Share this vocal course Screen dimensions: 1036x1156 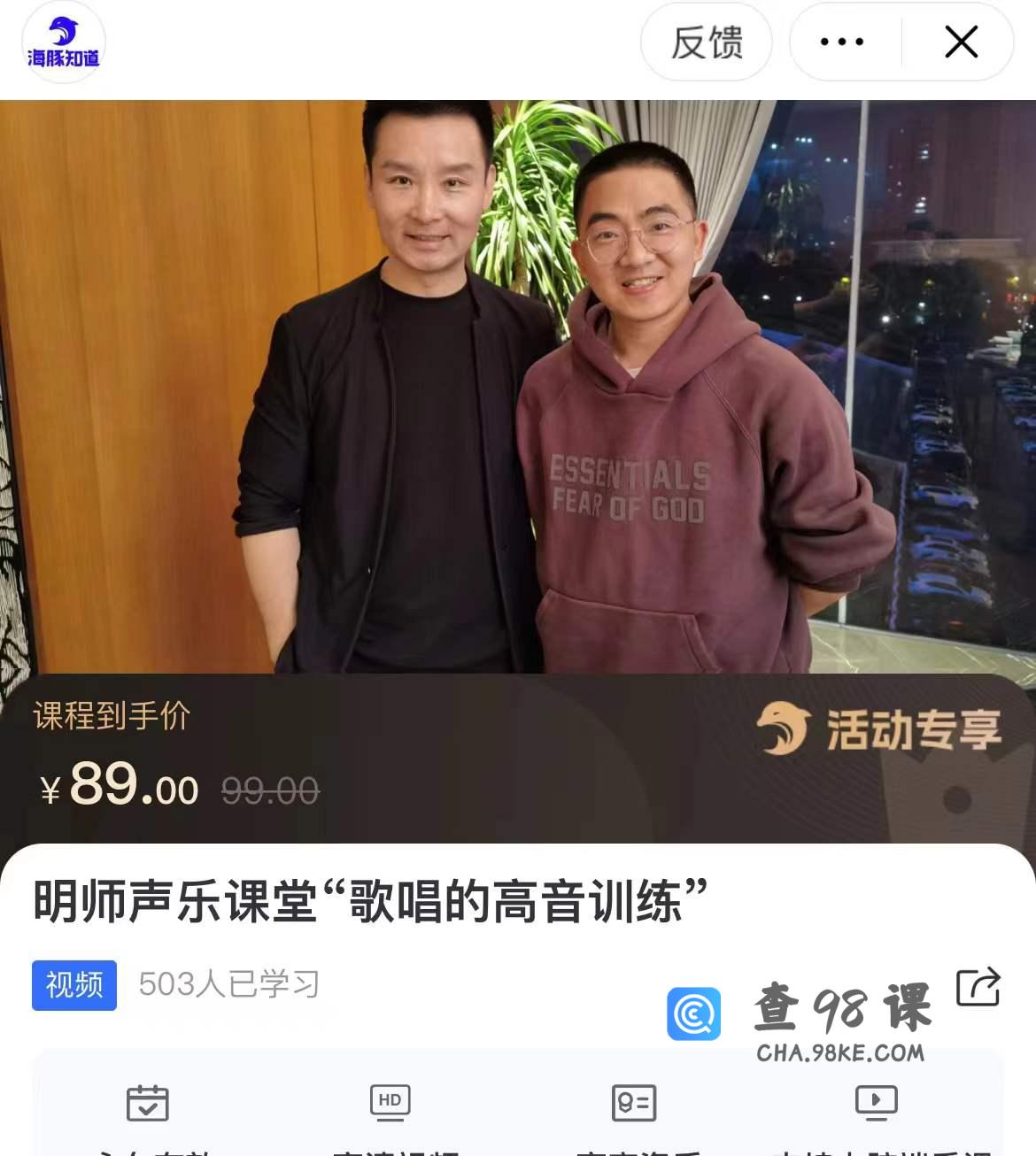tap(978, 986)
